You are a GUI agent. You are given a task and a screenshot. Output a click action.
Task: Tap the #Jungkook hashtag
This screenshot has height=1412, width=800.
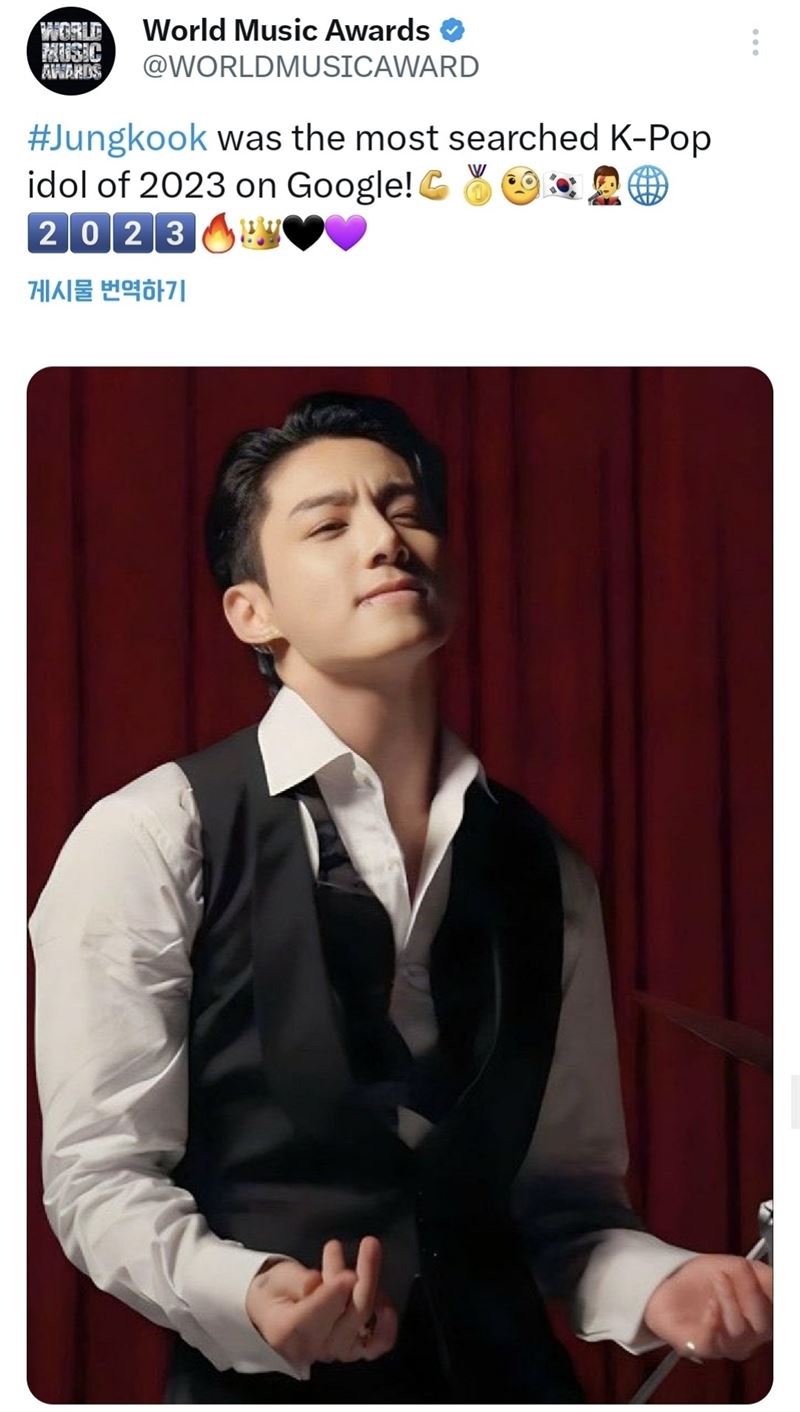[118, 138]
